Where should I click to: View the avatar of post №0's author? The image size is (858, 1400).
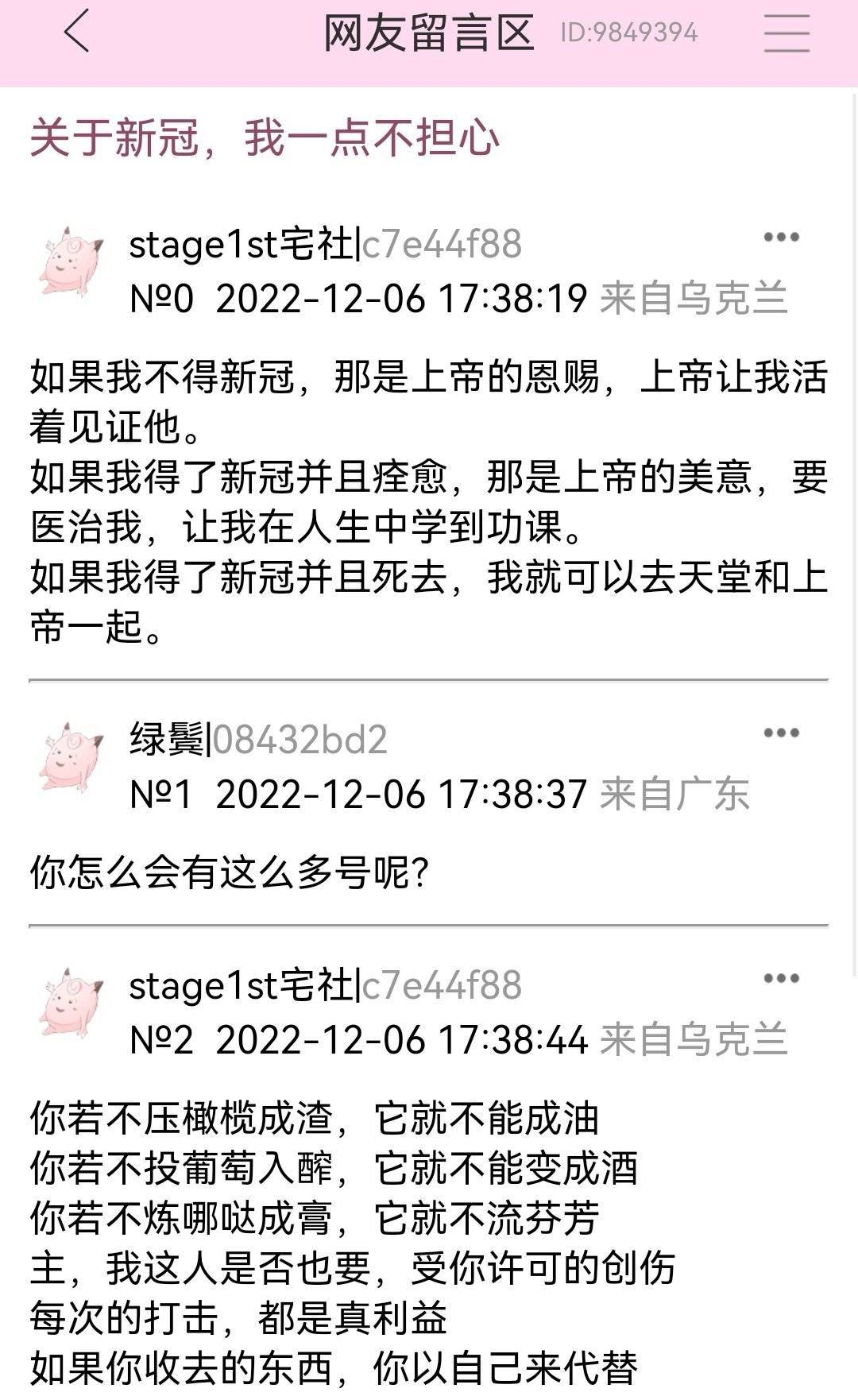pos(71,261)
